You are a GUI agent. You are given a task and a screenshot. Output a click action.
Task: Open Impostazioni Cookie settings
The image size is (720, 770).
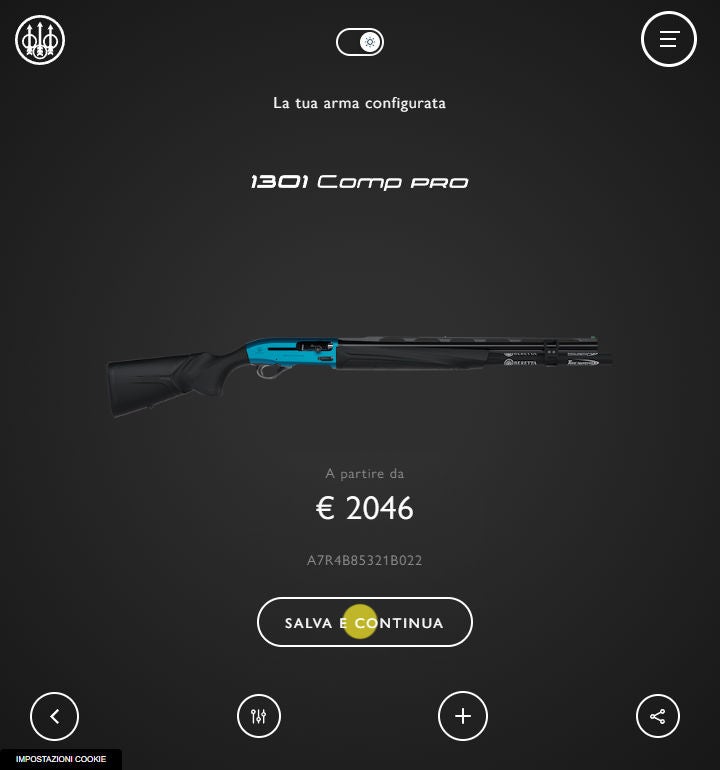(60, 760)
